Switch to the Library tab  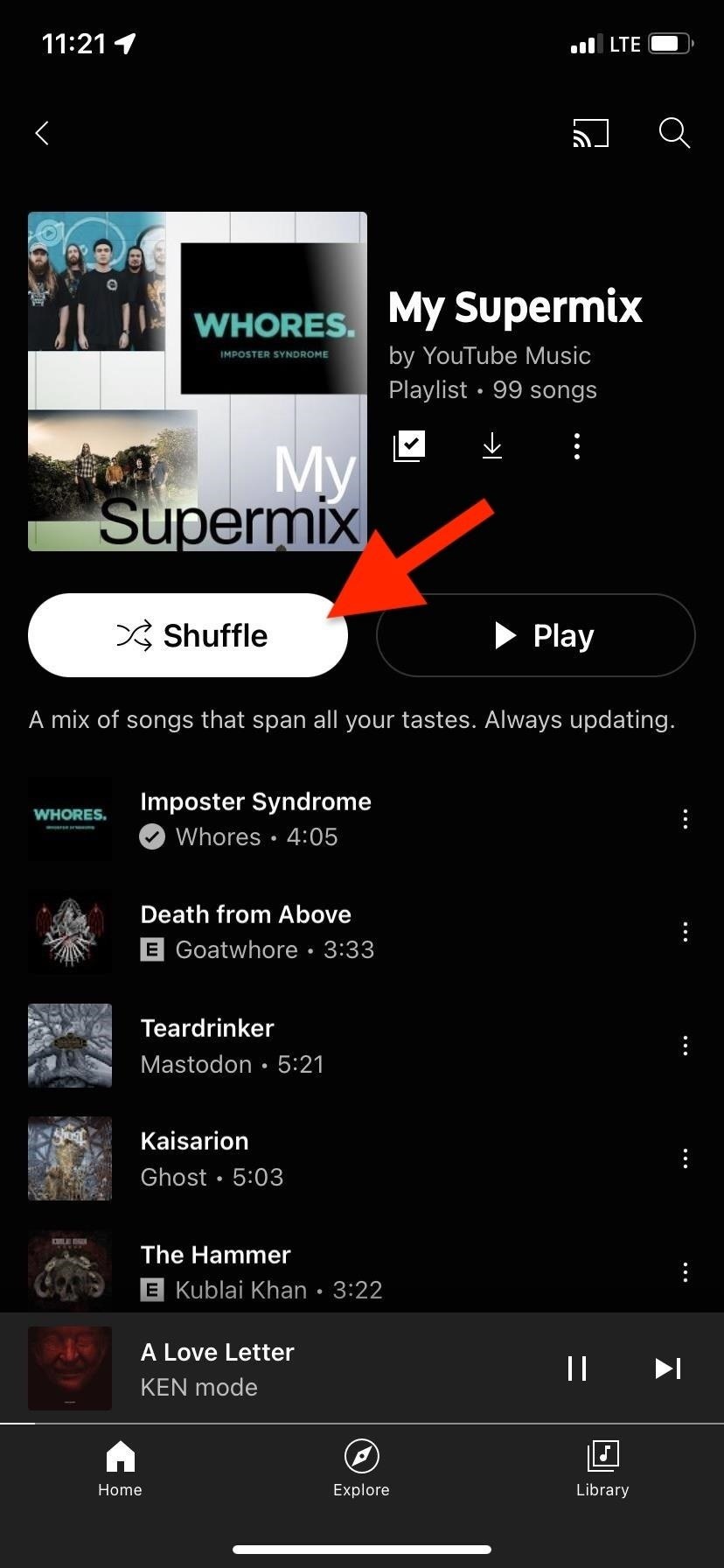pos(602,1468)
